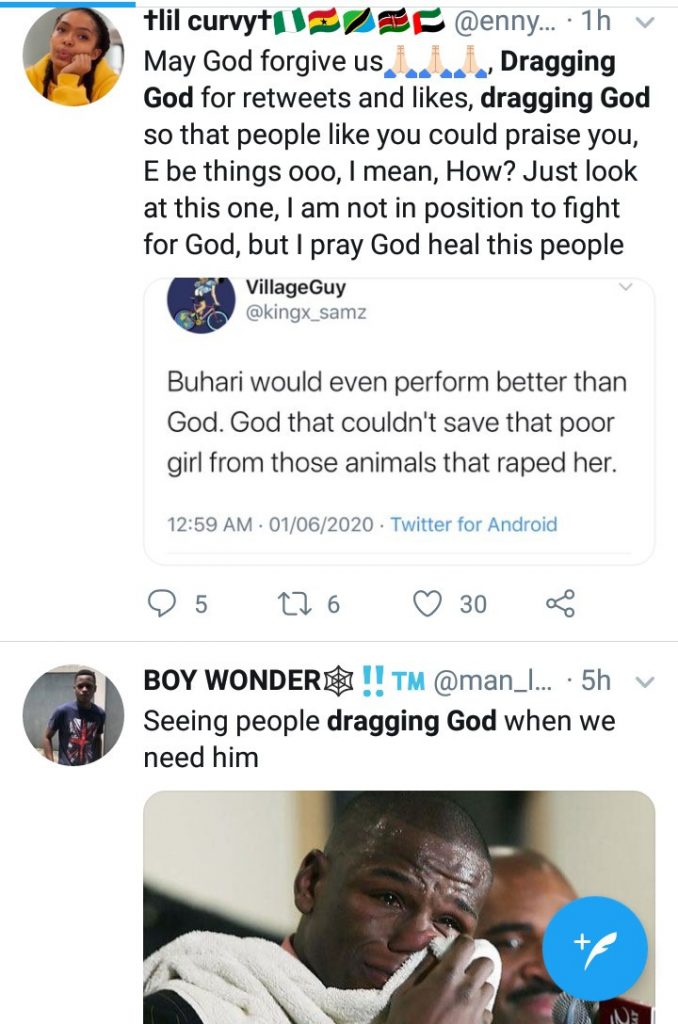Open BOY WONDER's tweet options chevron

point(645,682)
